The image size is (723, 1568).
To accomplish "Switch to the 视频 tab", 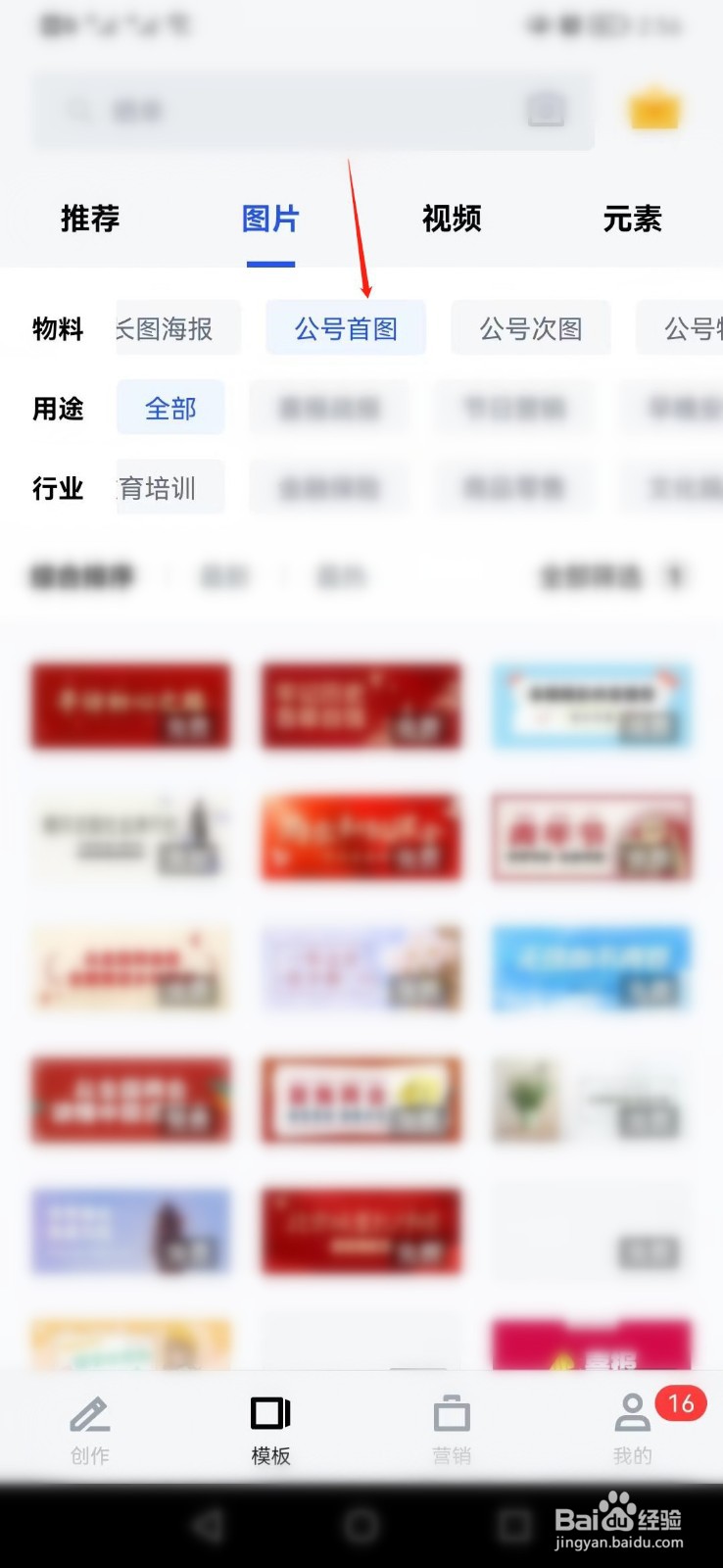I will pos(451,219).
